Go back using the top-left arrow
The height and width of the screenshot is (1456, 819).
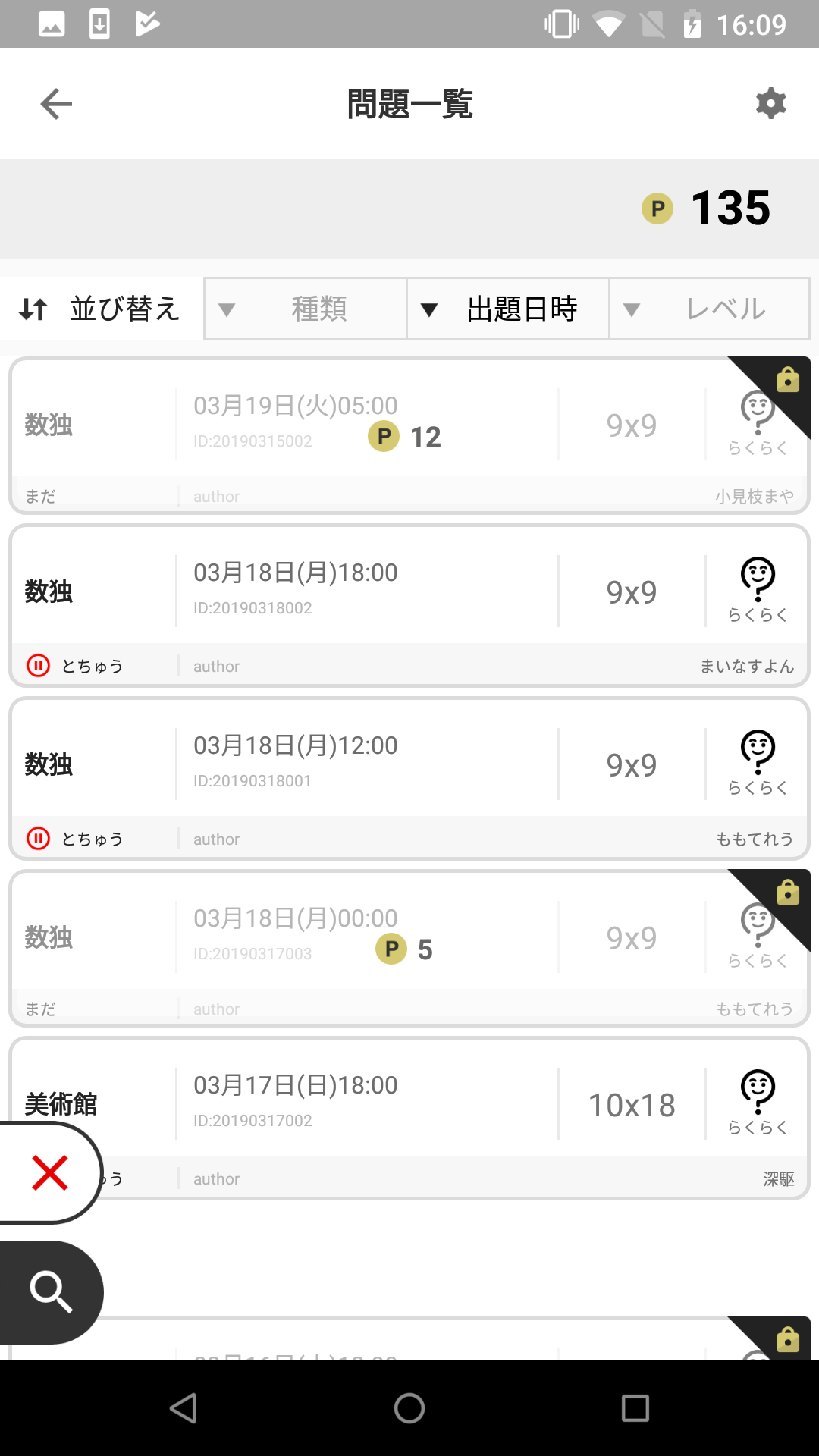coord(56,104)
